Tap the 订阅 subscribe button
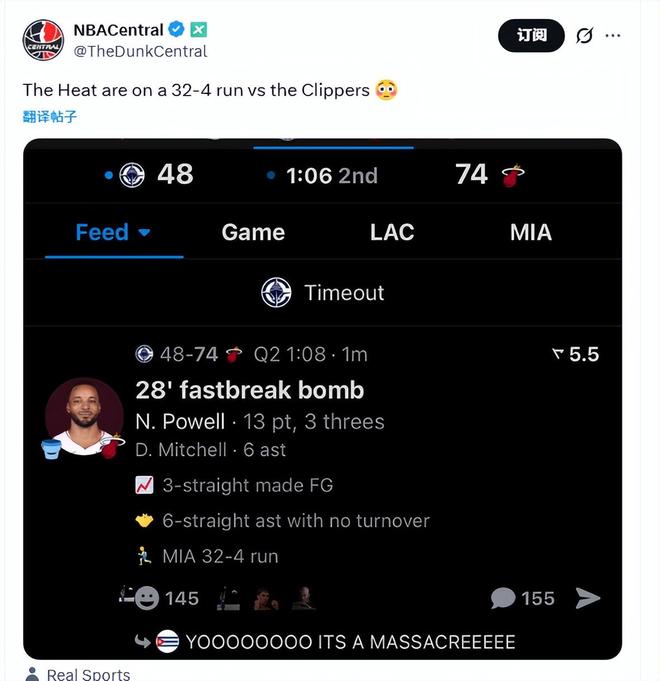This screenshot has width=660, height=681. (x=531, y=35)
